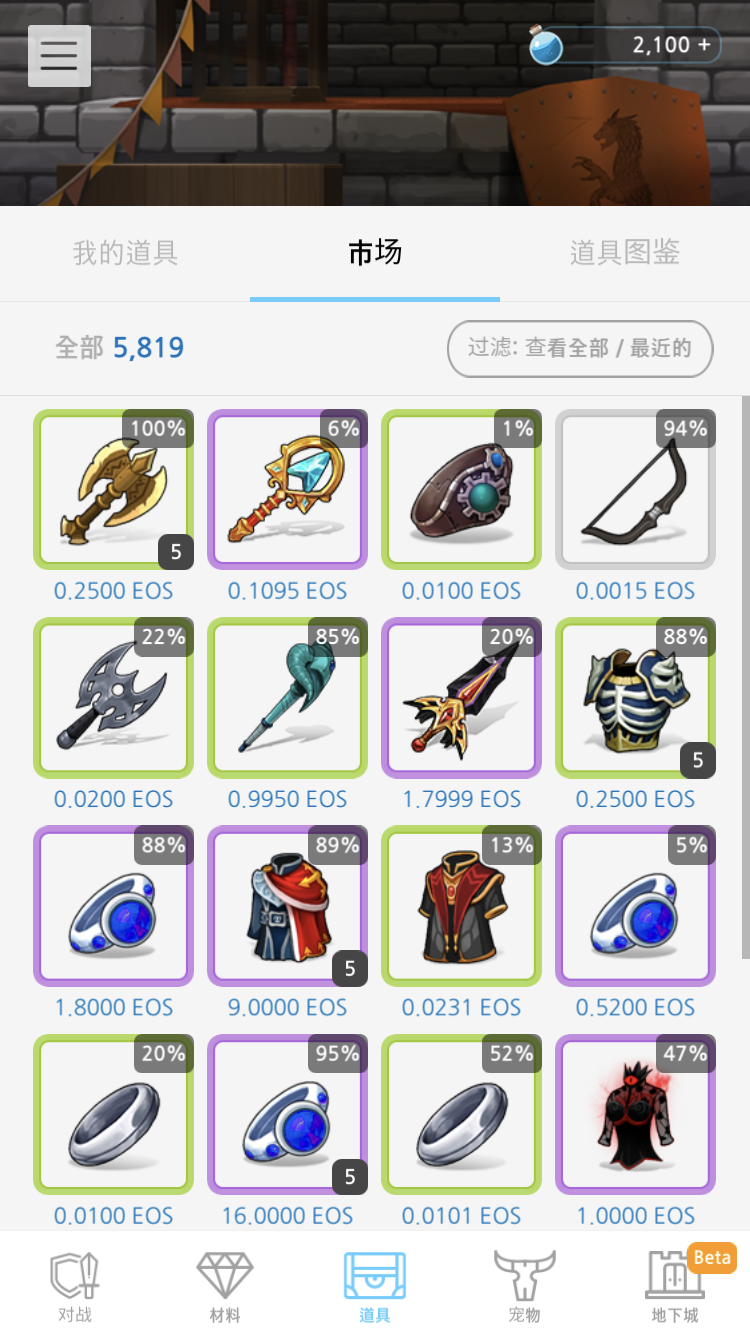Open the hamburger menu

pos(59,56)
